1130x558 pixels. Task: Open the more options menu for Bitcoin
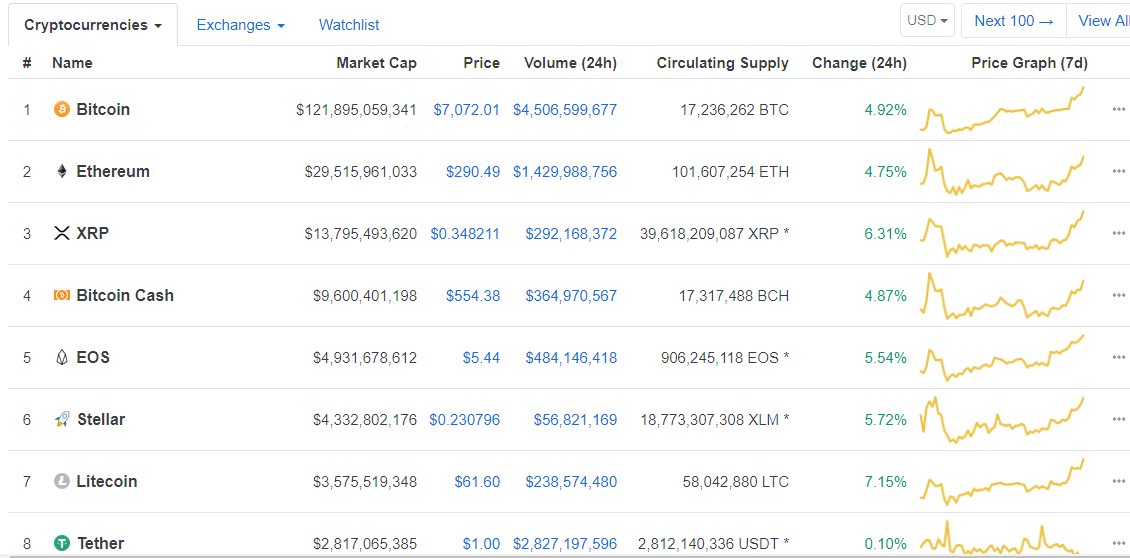[x=1118, y=109]
